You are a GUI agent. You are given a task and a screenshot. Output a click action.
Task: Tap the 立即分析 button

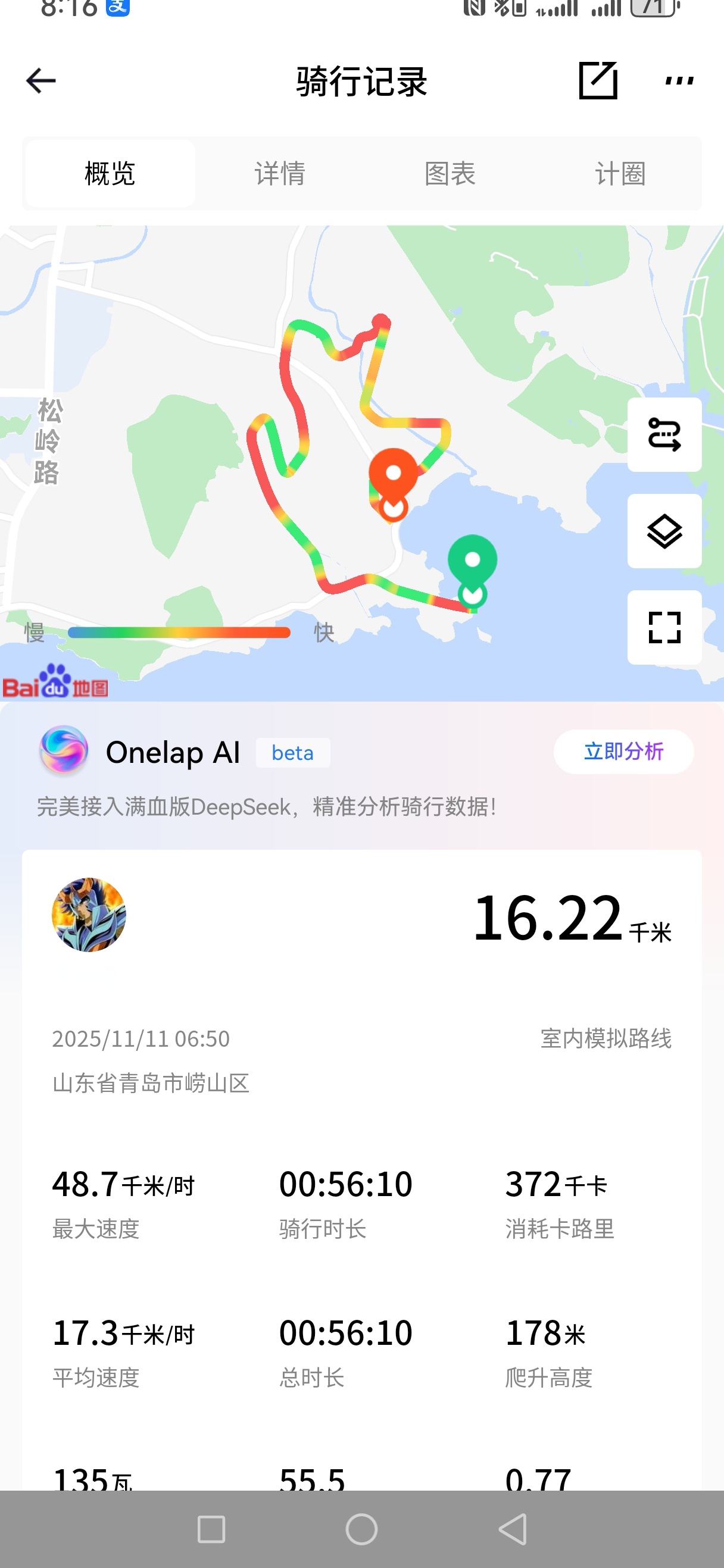click(x=623, y=752)
